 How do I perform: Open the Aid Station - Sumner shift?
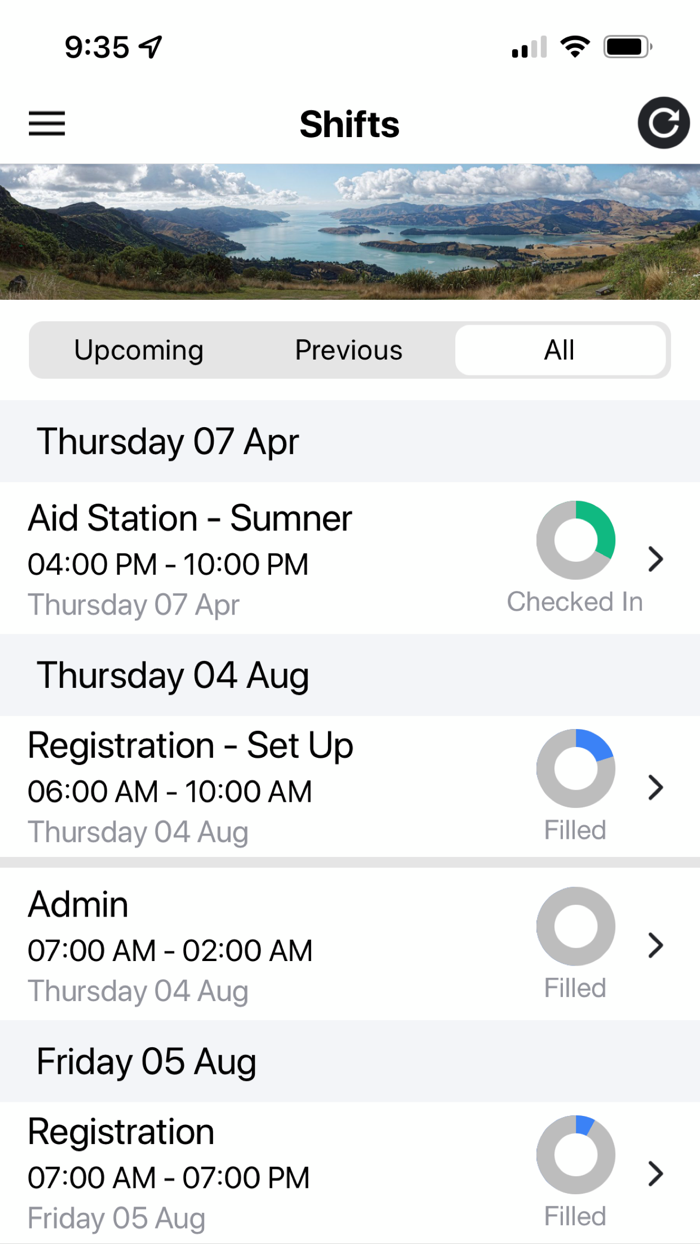350,558
